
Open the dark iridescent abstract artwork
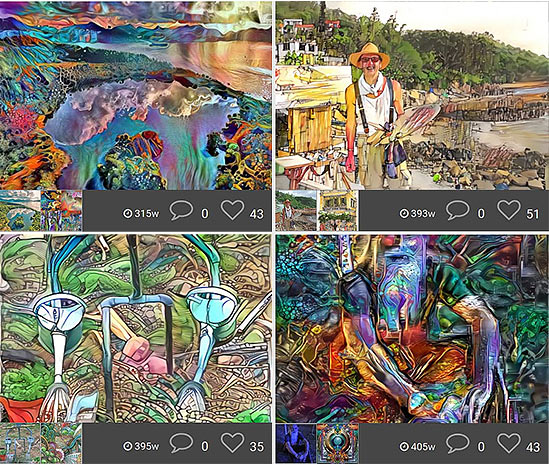point(412,328)
